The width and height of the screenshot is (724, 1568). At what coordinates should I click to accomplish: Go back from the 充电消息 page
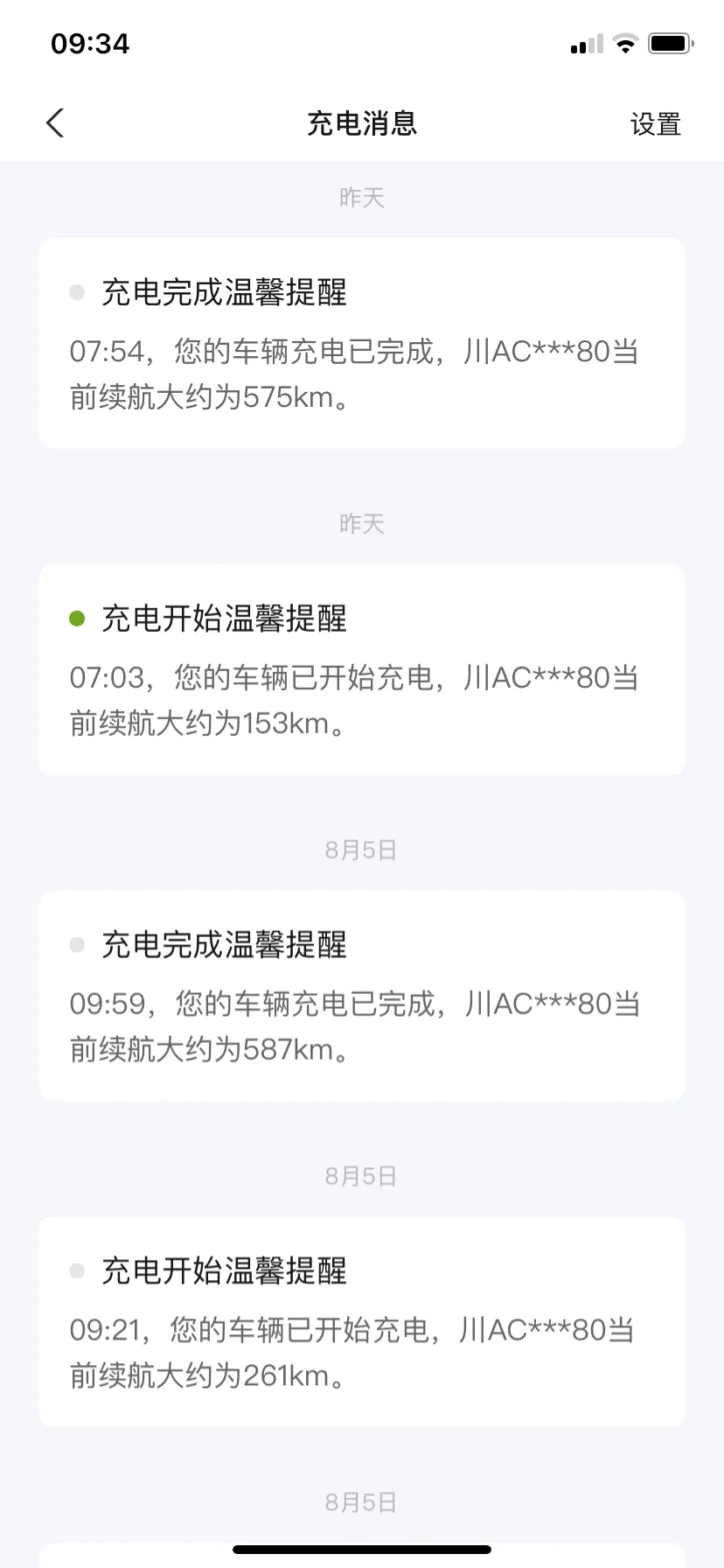[55, 123]
